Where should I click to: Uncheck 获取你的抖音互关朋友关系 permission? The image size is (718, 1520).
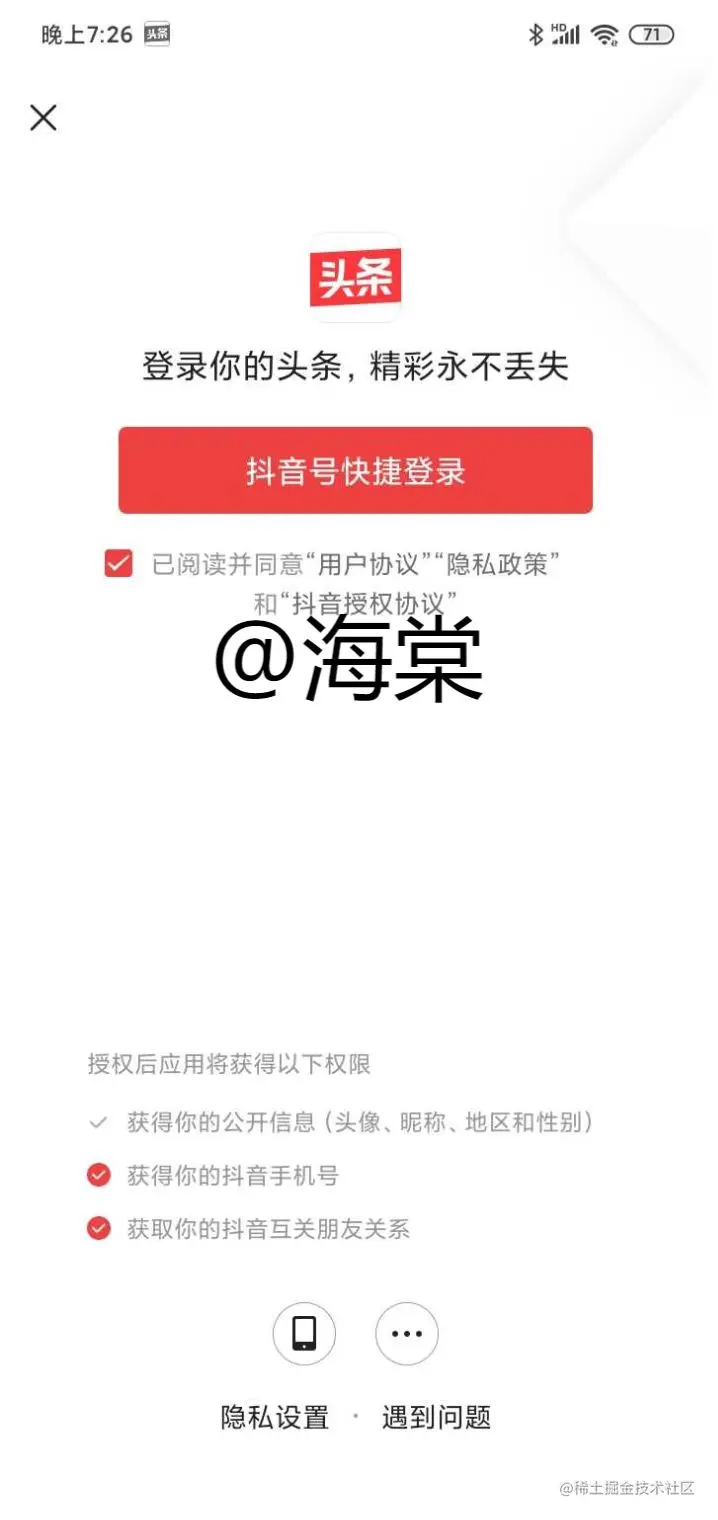click(98, 1228)
